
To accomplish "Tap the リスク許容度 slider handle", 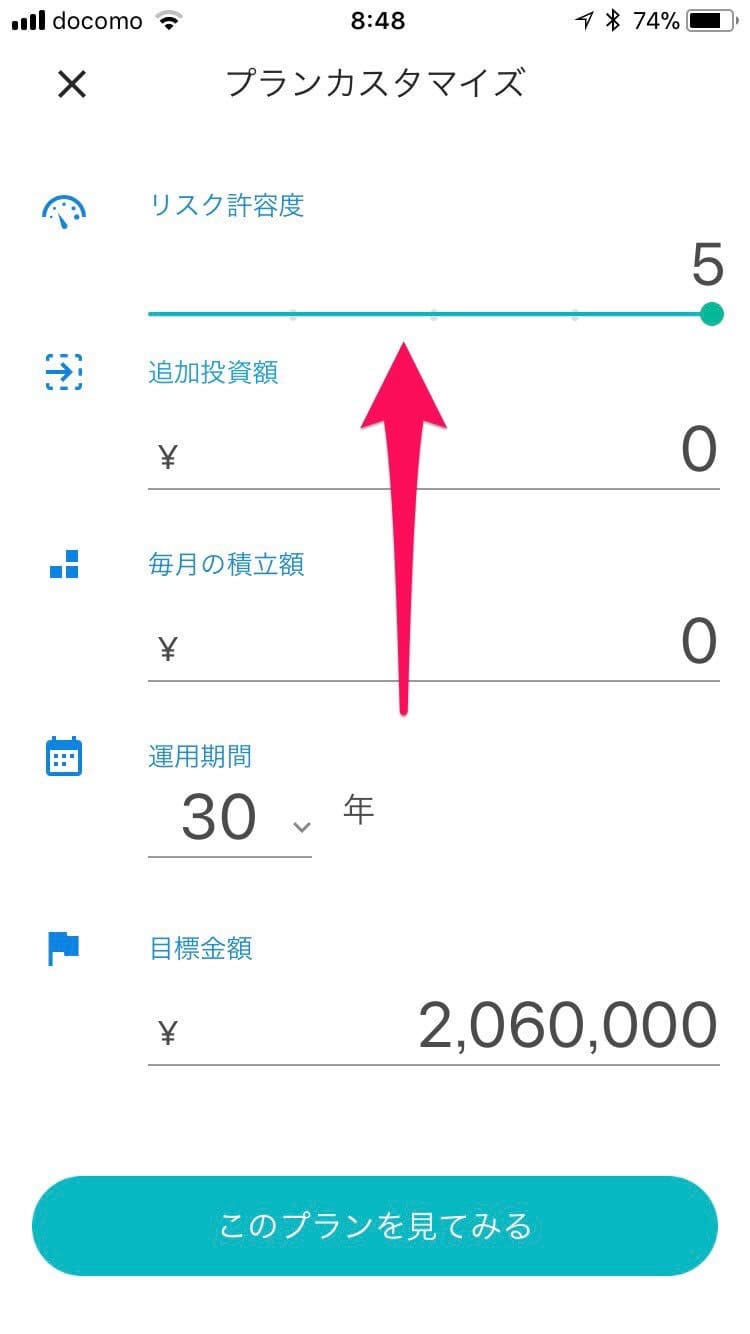I will point(711,315).
